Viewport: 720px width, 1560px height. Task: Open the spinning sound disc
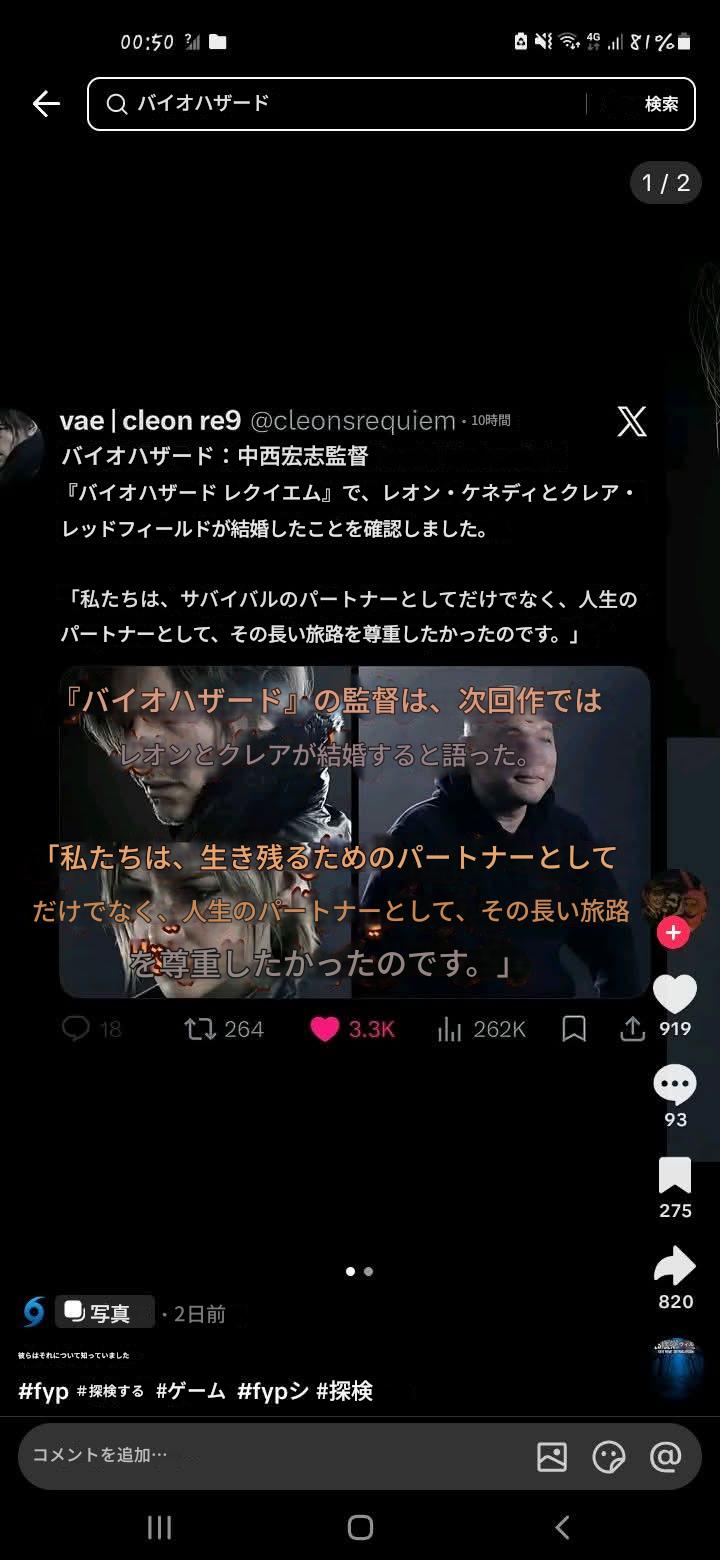pyautogui.click(x=676, y=1367)
